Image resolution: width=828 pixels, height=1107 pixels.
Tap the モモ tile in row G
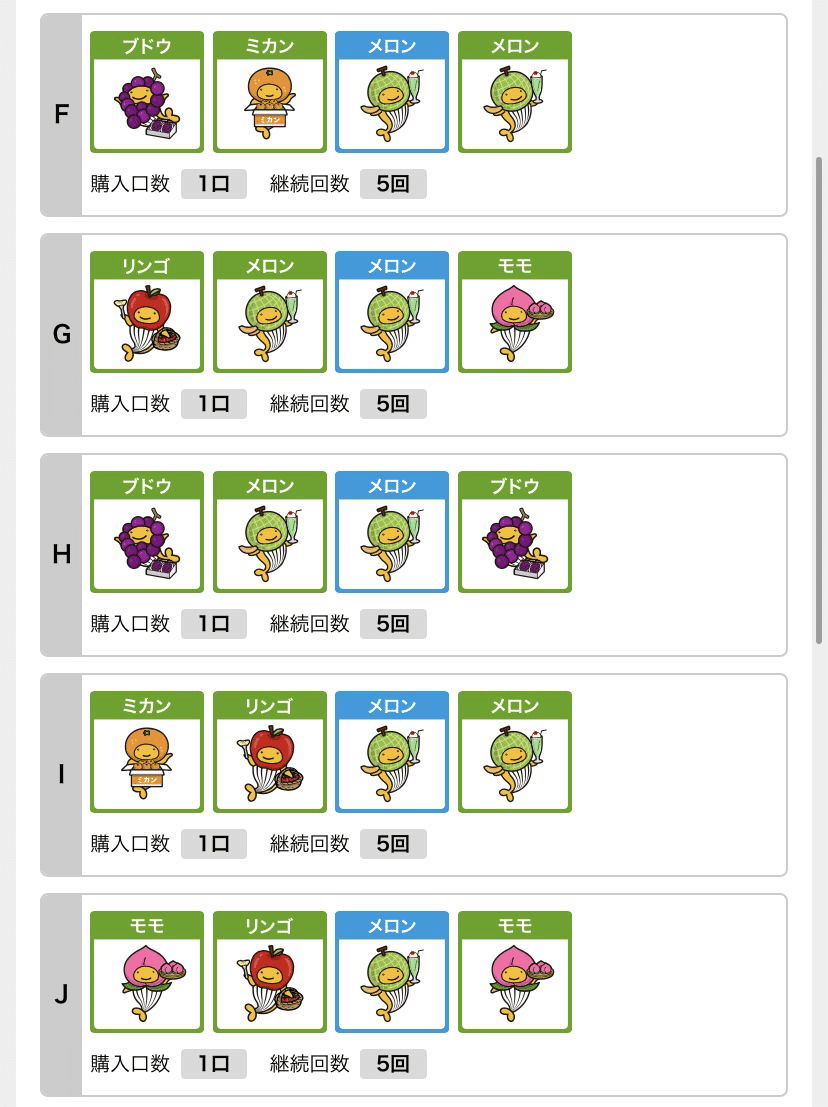(x=515, y=312)
